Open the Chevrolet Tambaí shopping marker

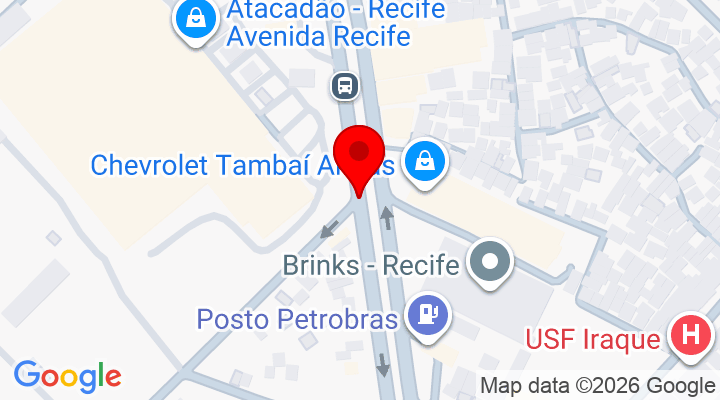426,160
